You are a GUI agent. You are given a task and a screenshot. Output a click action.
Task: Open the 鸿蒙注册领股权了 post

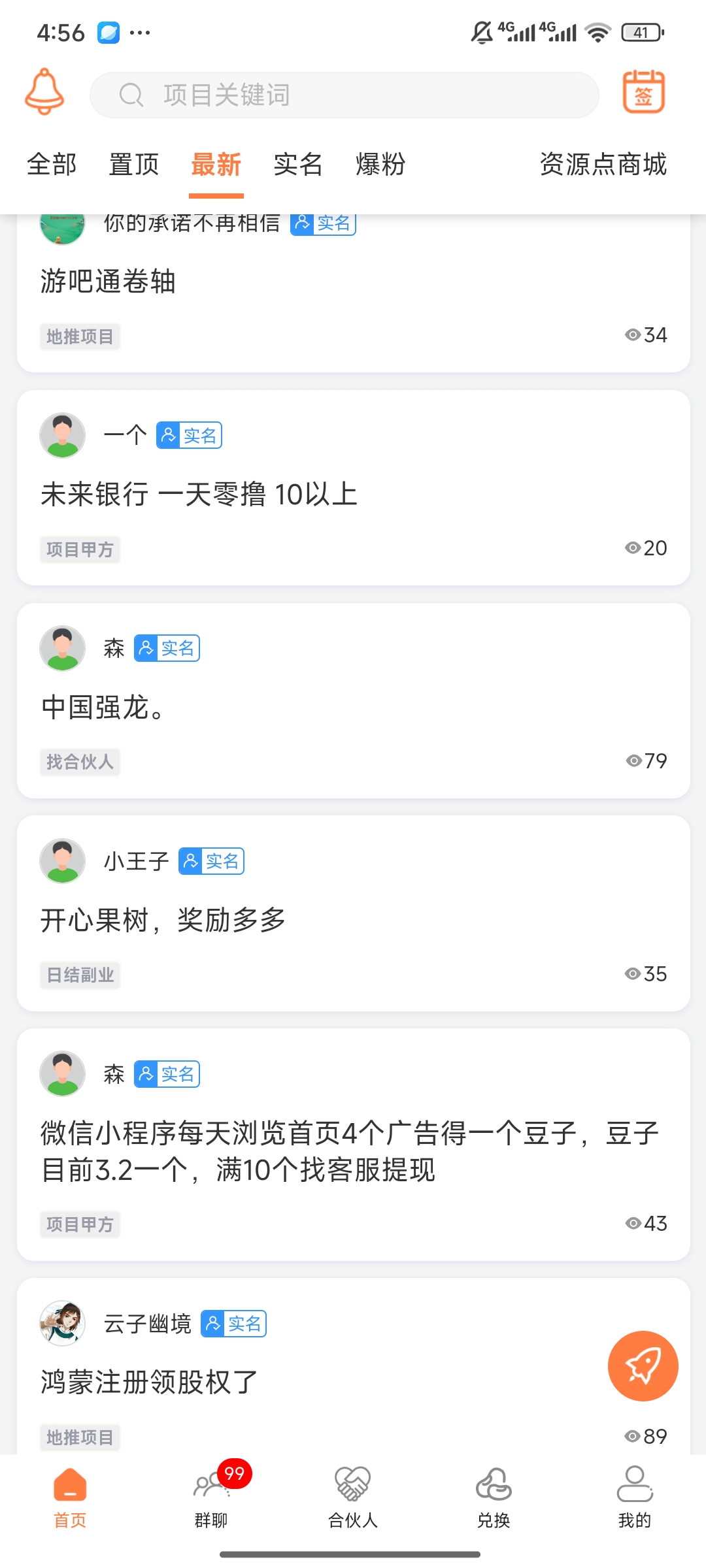click(149, 1382)
